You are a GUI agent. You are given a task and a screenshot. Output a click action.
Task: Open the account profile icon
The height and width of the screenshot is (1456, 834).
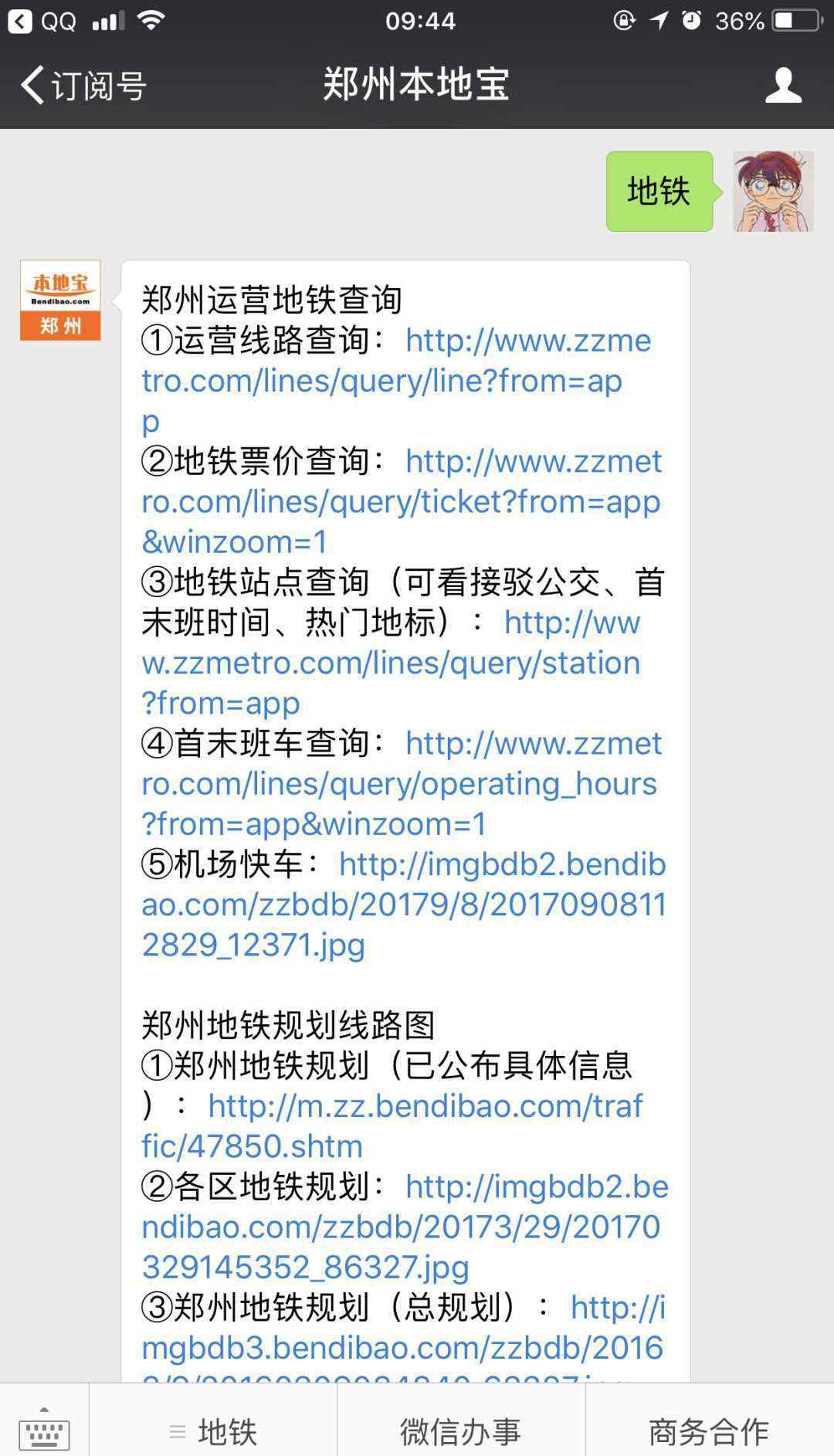pyautogui.click(x=783, y=85)
